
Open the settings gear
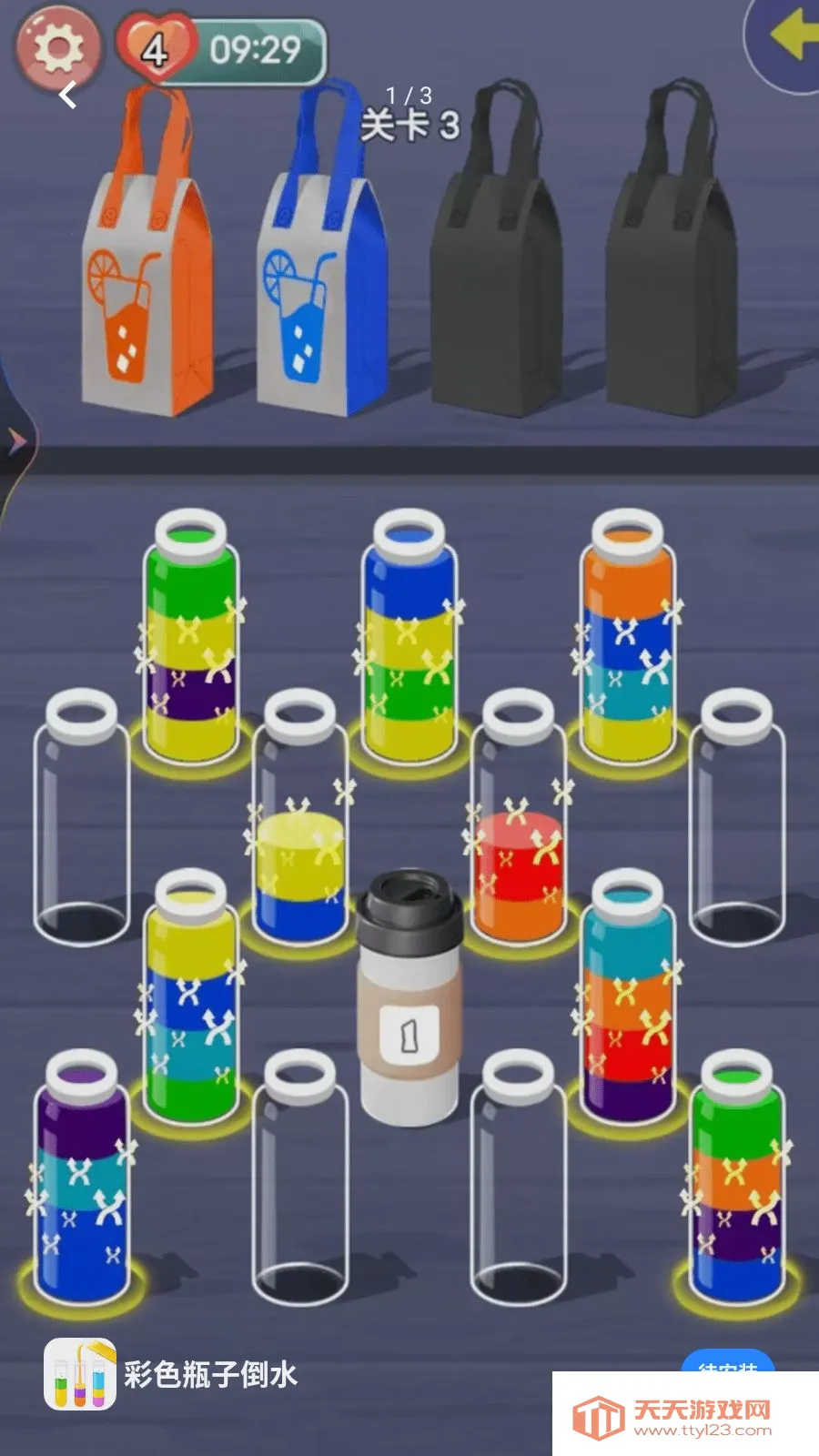[56, 48]
